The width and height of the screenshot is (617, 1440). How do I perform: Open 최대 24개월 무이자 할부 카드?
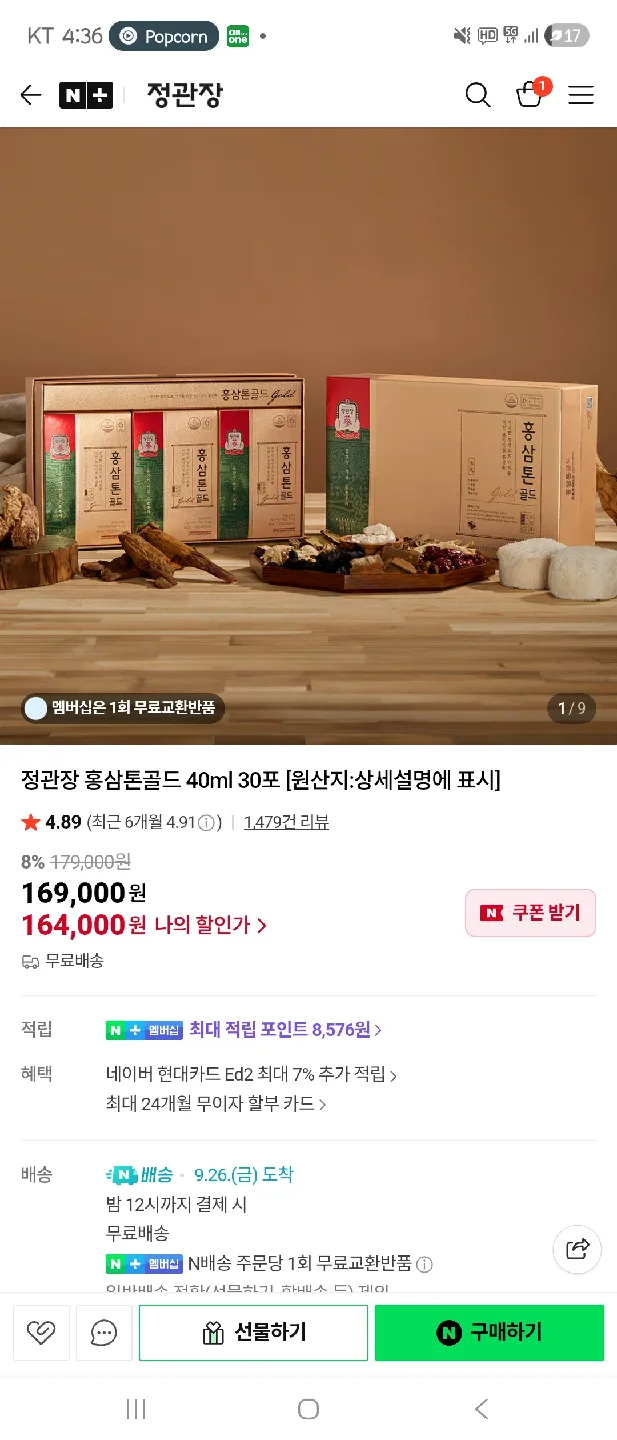tap(216, 1104)
